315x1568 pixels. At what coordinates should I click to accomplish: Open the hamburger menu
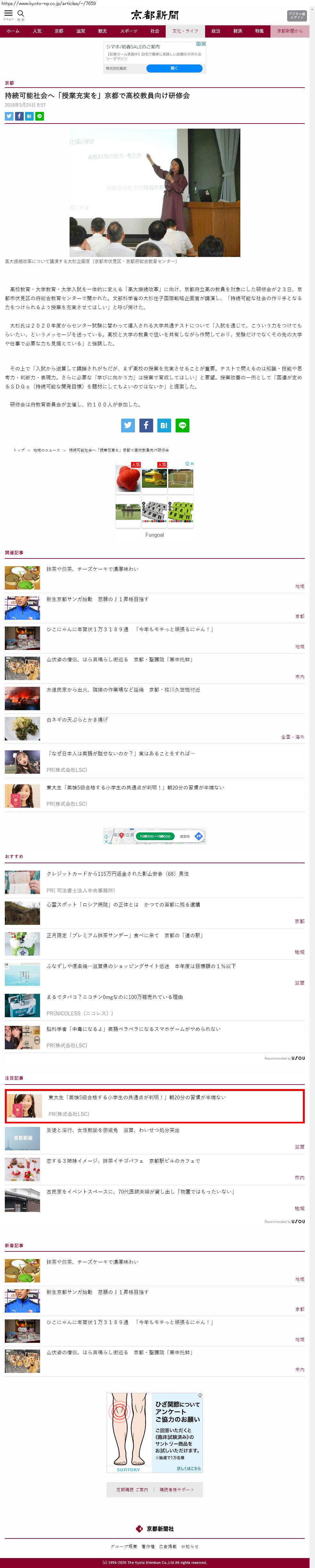pos(9,14)
